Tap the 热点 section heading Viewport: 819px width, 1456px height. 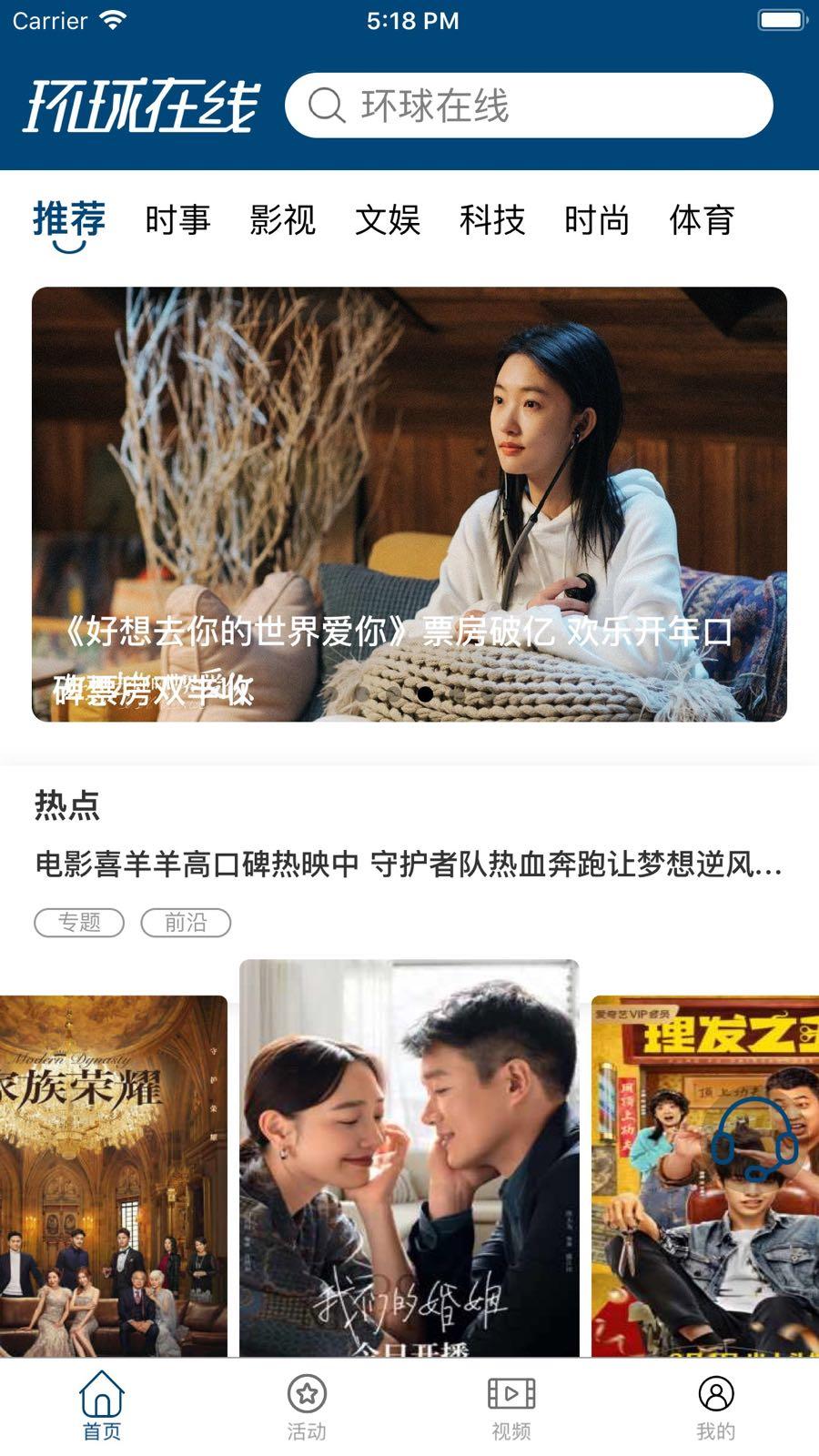(x=66, y=804)
